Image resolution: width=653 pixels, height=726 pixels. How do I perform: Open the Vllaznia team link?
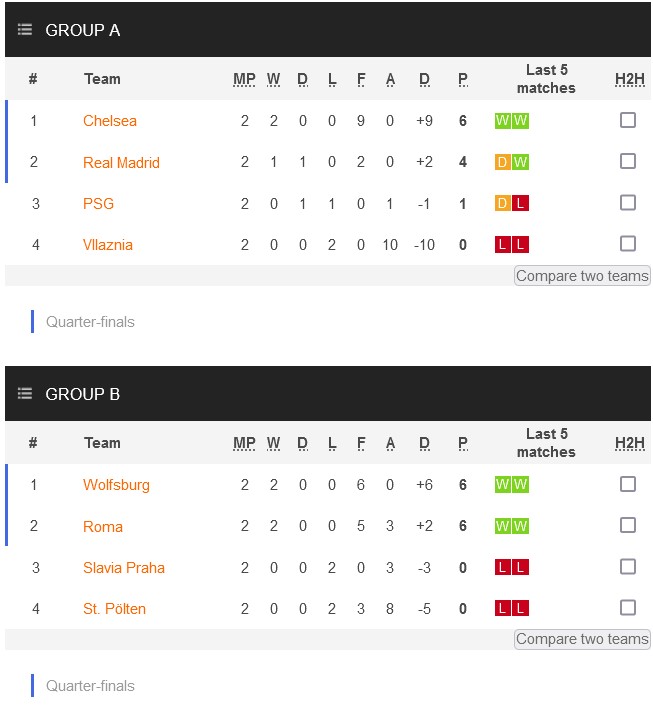click(108, 244)
